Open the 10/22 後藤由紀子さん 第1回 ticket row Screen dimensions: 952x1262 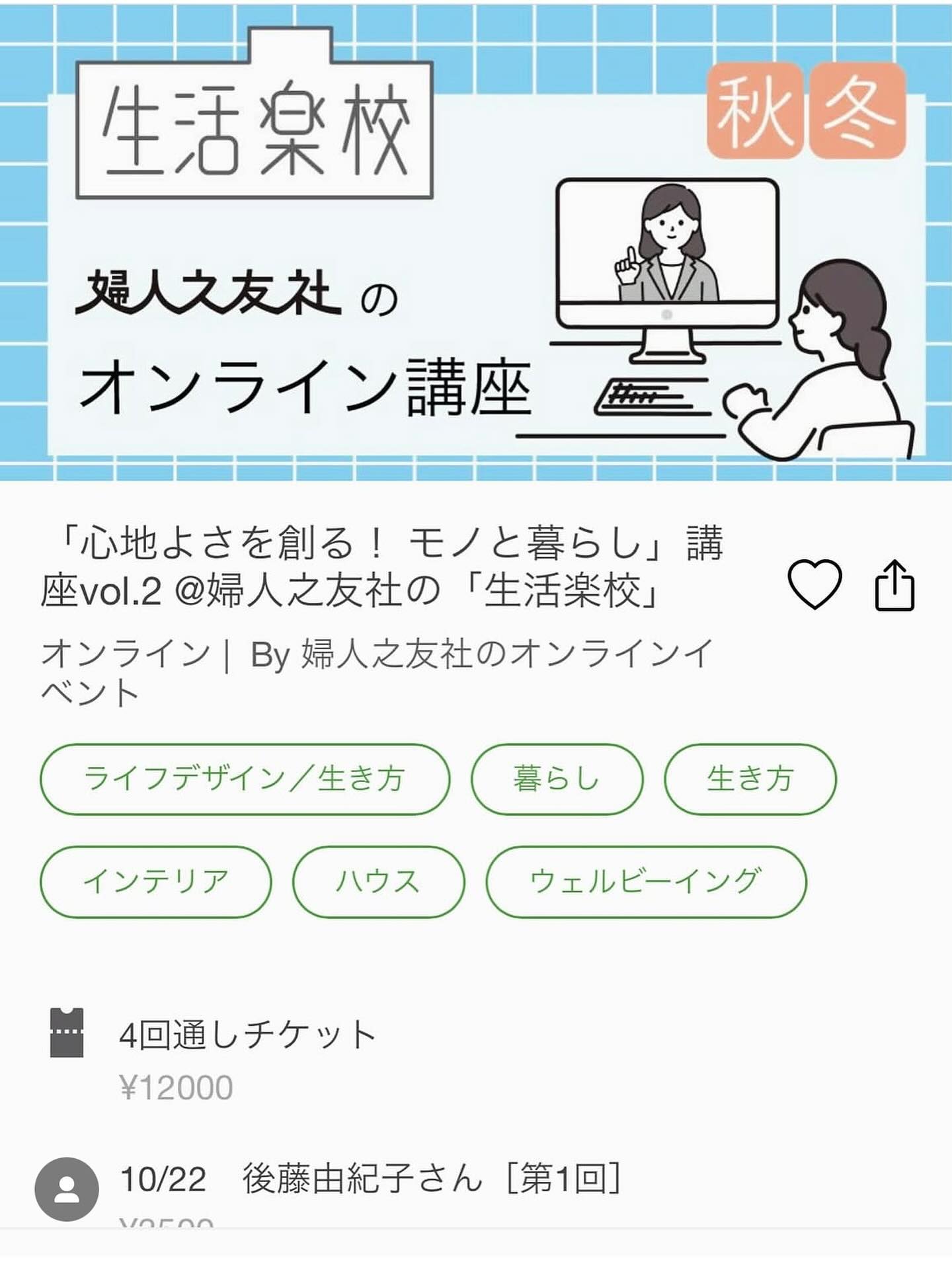(370, 1179)
